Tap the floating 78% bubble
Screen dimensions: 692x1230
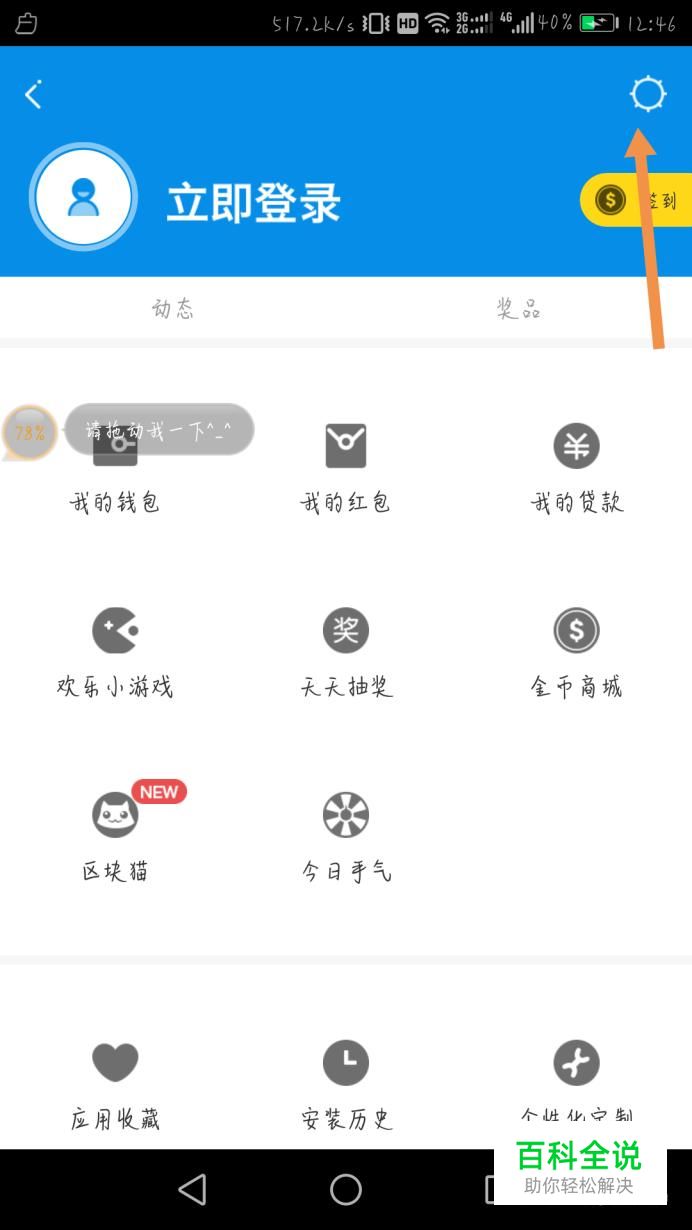pyautogui.click(x=30, y=433)
